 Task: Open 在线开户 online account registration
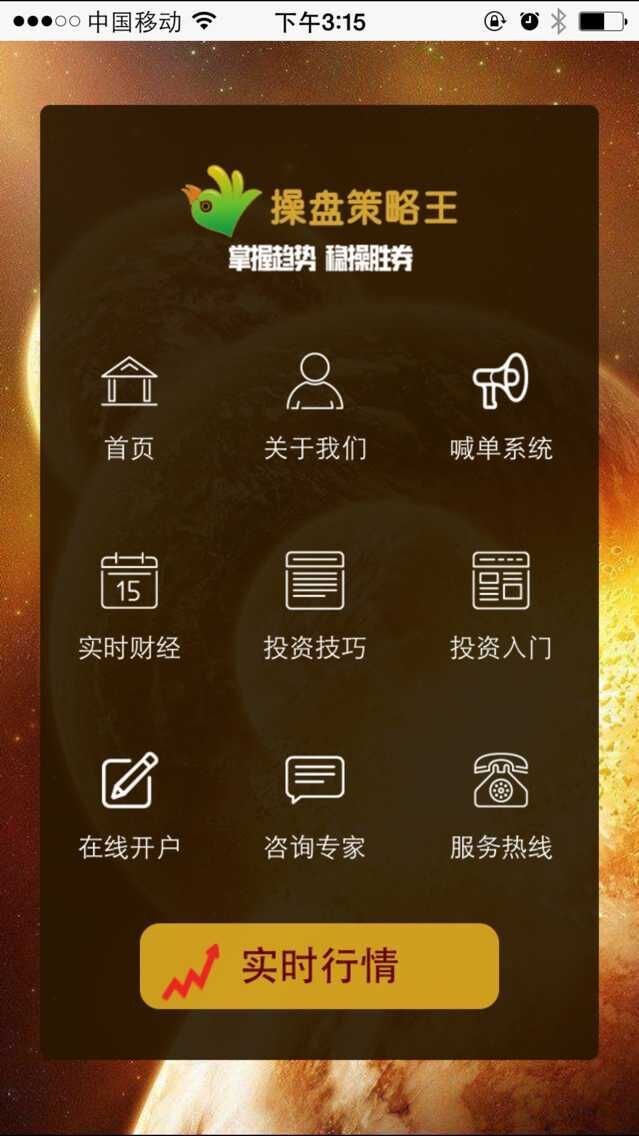pos(129,804)
